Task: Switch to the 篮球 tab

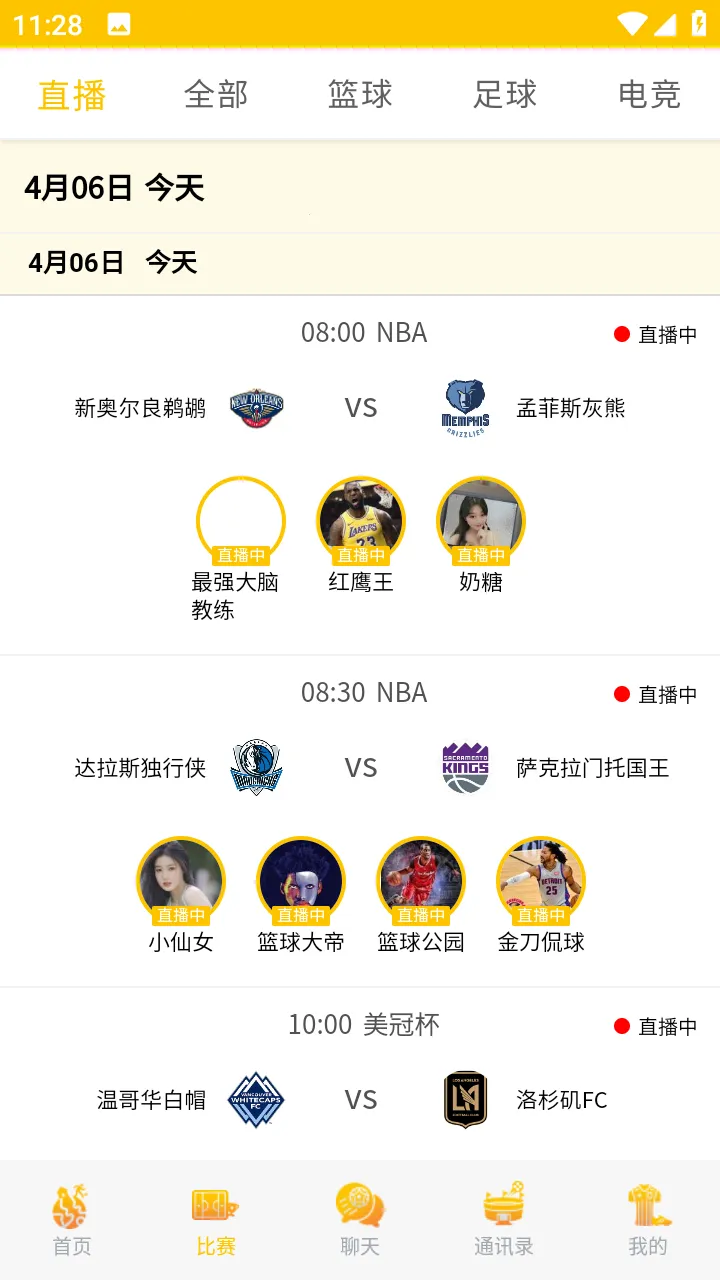Action: (x=359, y=94)
